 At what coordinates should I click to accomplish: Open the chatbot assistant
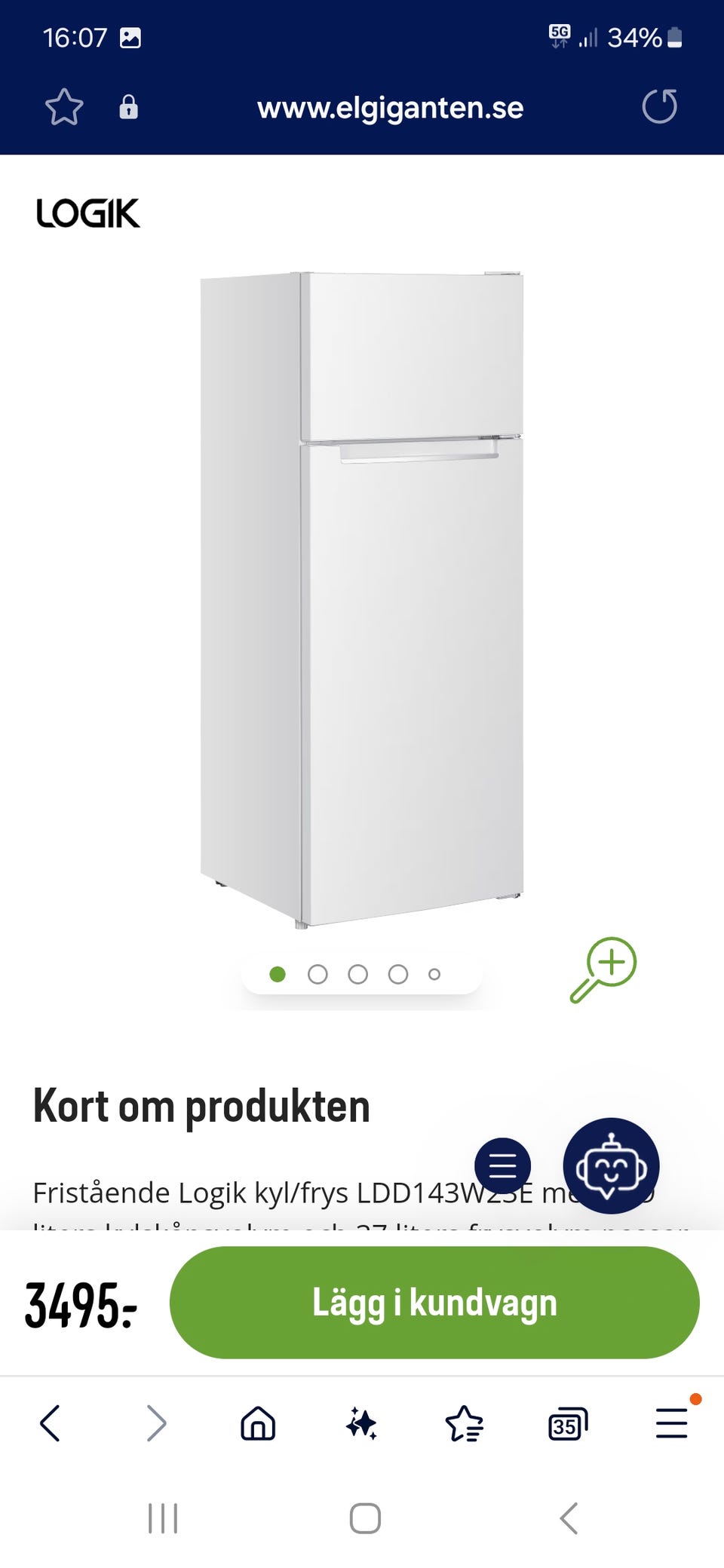[611, 1165]
